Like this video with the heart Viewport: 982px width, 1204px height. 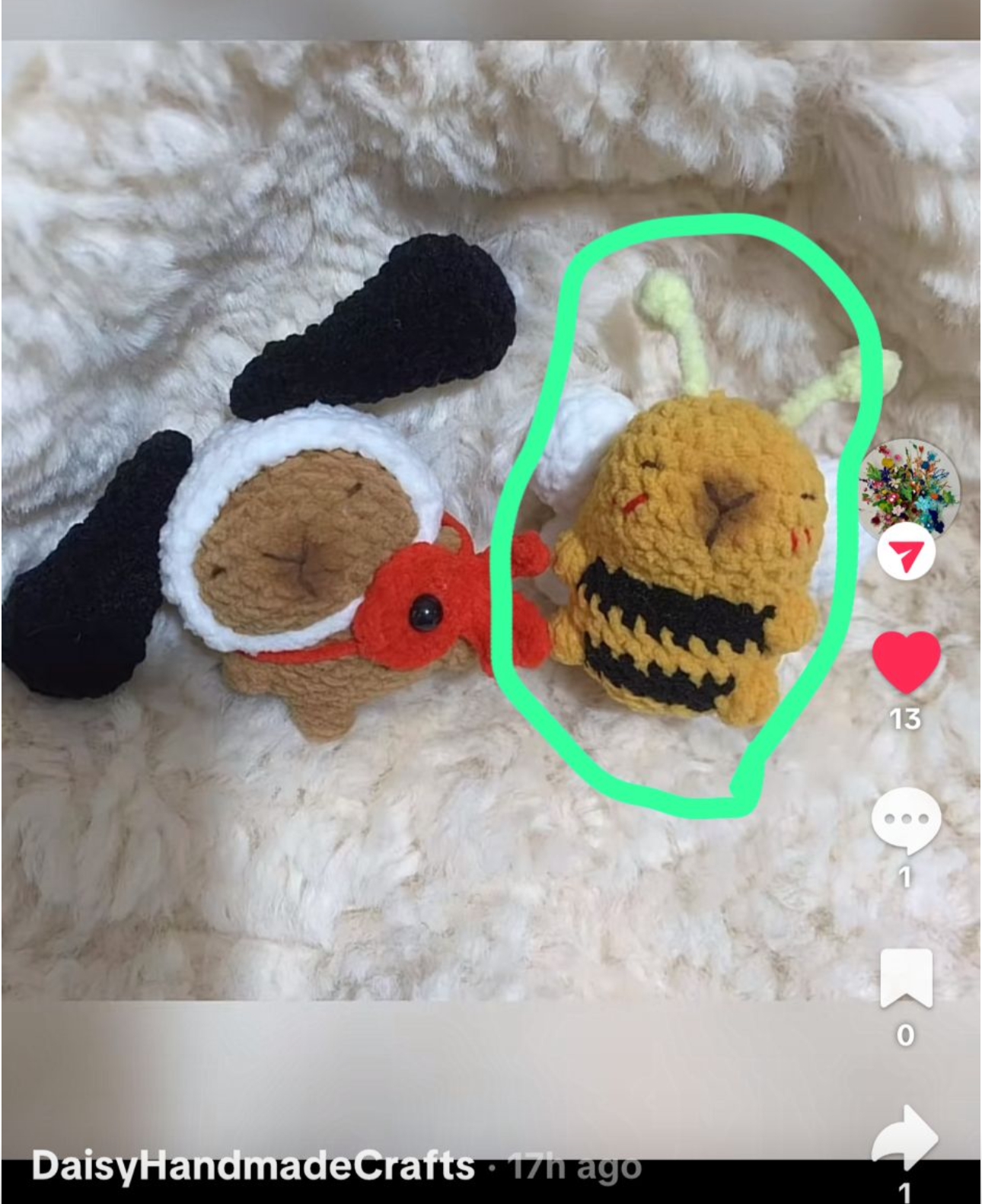905,662
